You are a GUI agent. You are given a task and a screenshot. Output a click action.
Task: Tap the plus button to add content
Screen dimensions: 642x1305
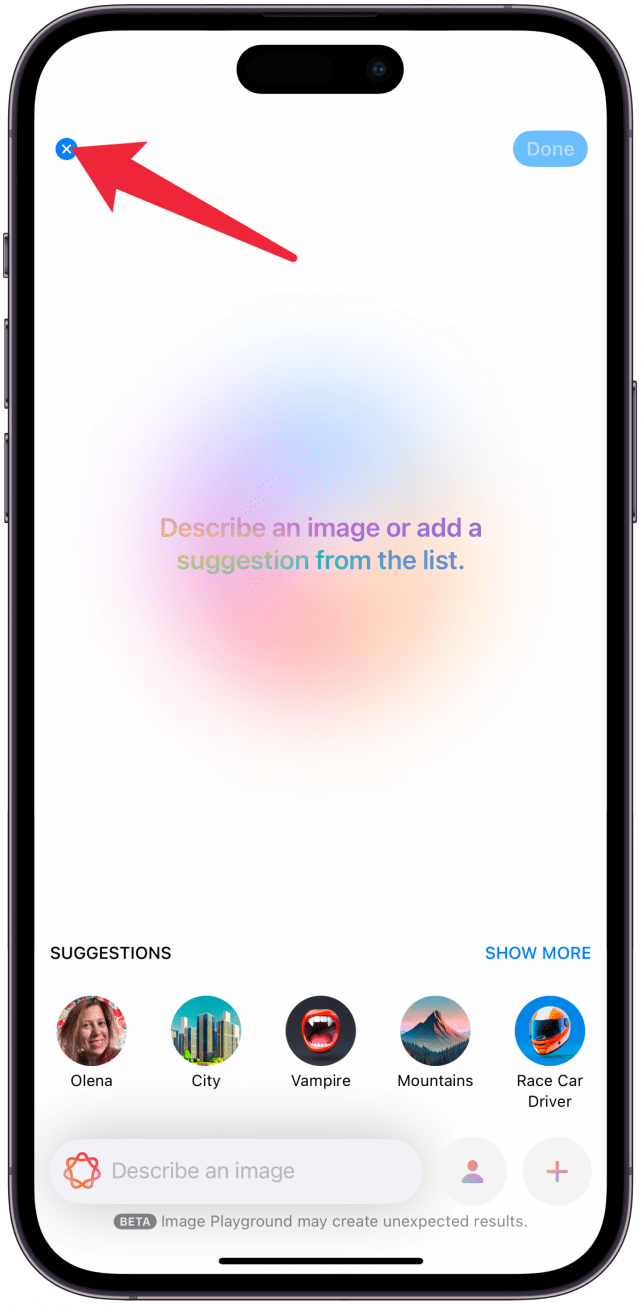click(x=557, y=1171)
